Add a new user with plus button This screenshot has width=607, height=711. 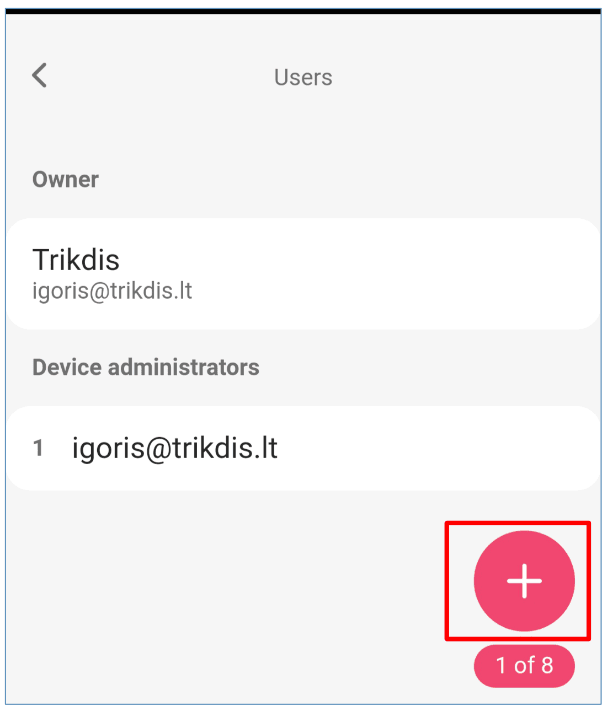524,581
